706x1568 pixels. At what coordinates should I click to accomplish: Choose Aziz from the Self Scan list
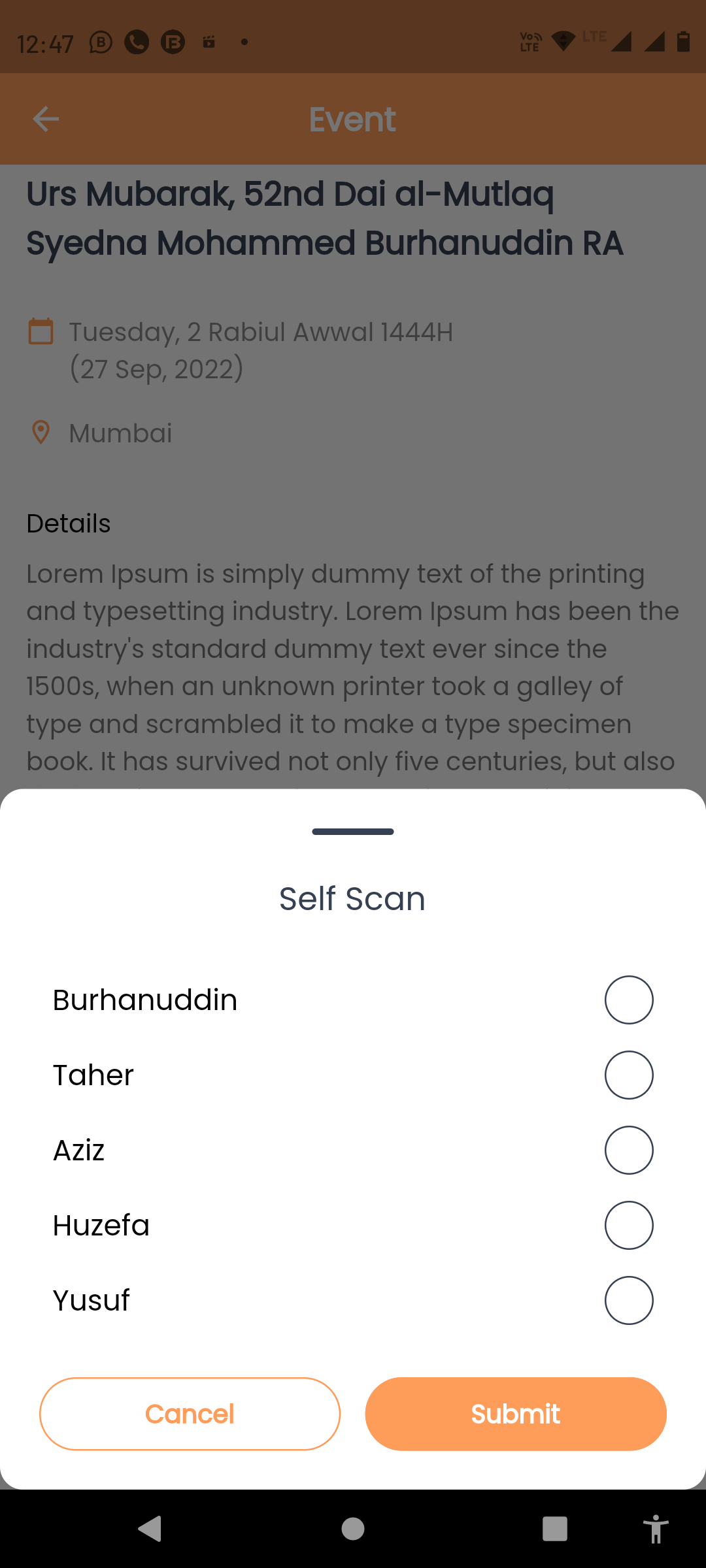[x=628, y=1150]
